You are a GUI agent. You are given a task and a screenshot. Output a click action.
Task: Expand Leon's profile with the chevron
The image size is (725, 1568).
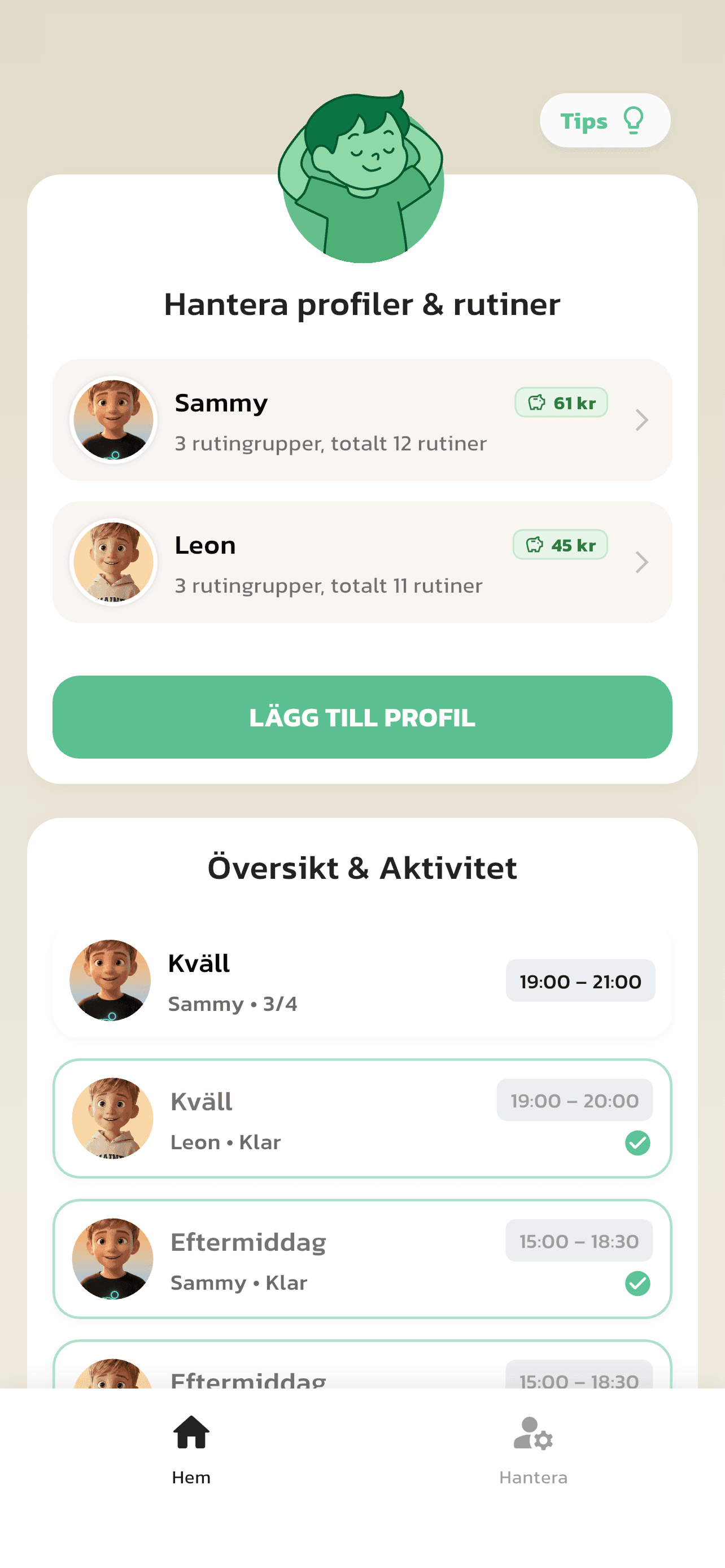[641, 562]
